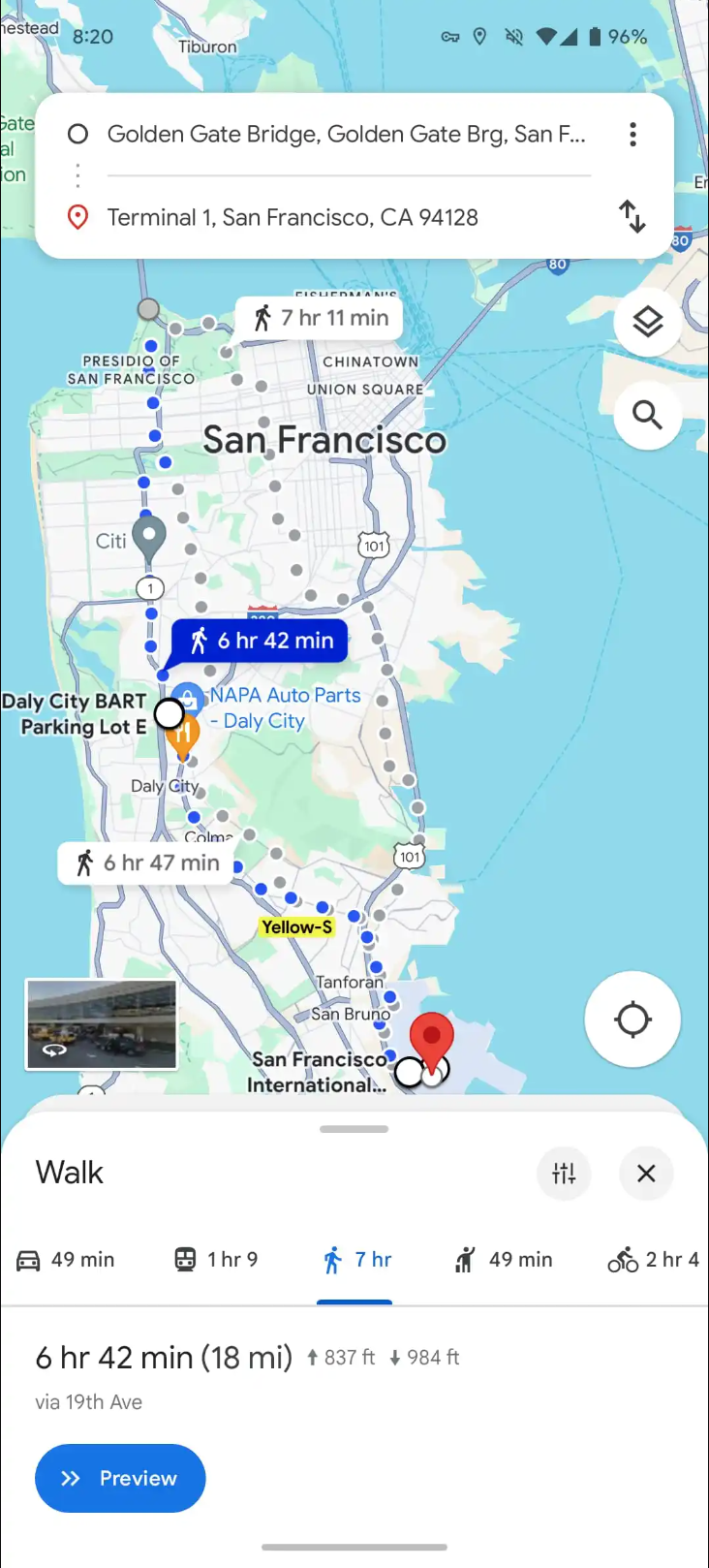Switch to transit mode, 1 hr 9
Image resolution: width=709 pixels, height=1568 pixels.
point(216,1260)
